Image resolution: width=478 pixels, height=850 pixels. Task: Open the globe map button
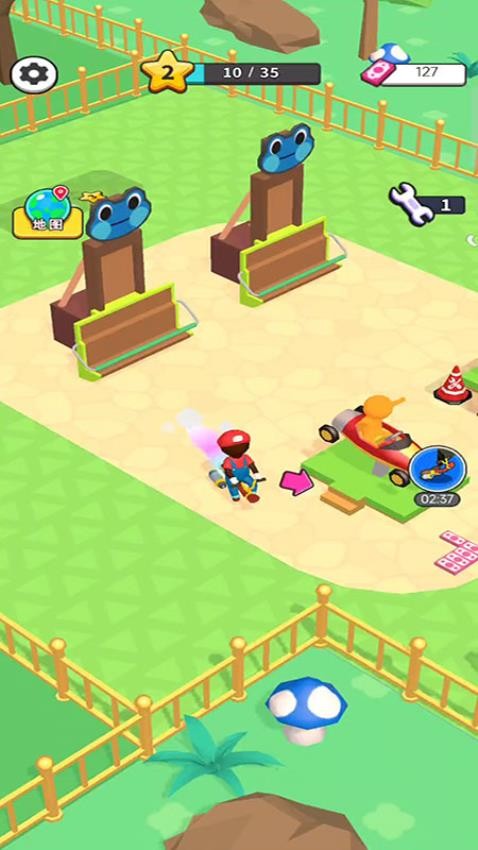[x=48, y=213]
